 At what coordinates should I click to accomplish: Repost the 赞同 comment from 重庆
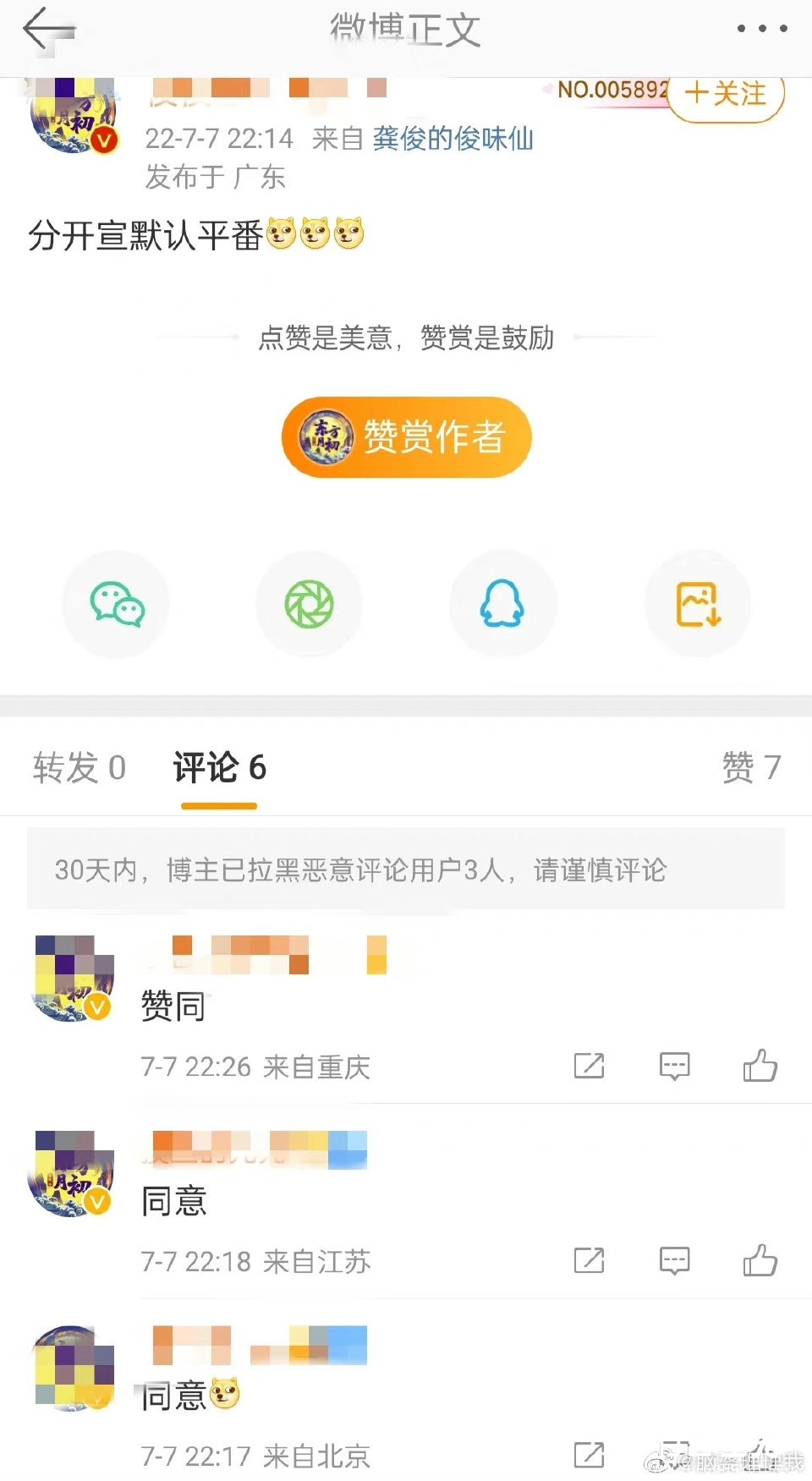click(589, 1066)
